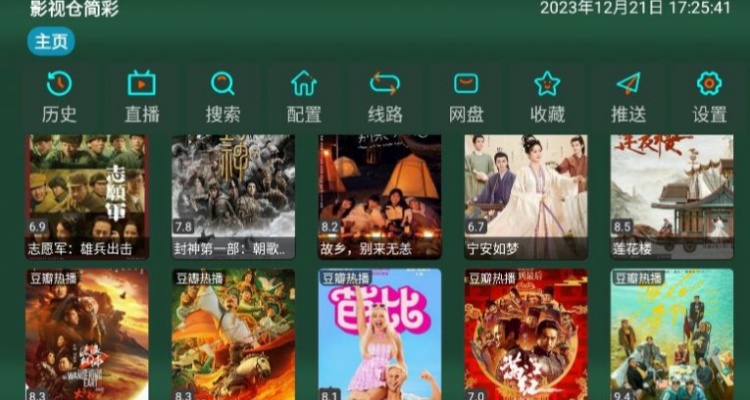Screen dimensions: 750x400
Task: Open 配置 configuration
Action: tap(304, 96)
